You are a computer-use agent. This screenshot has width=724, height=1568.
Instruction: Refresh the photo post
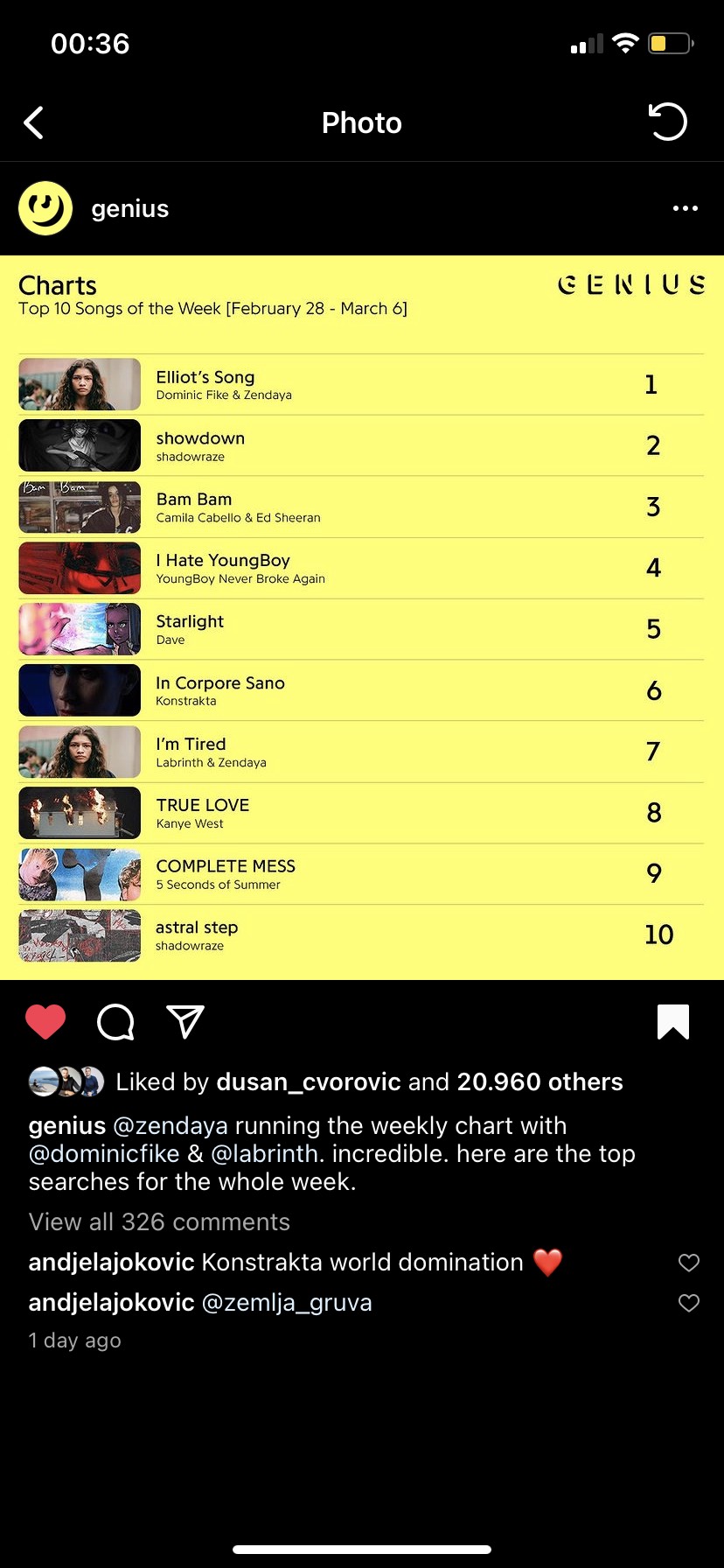(x=667, y=122)
